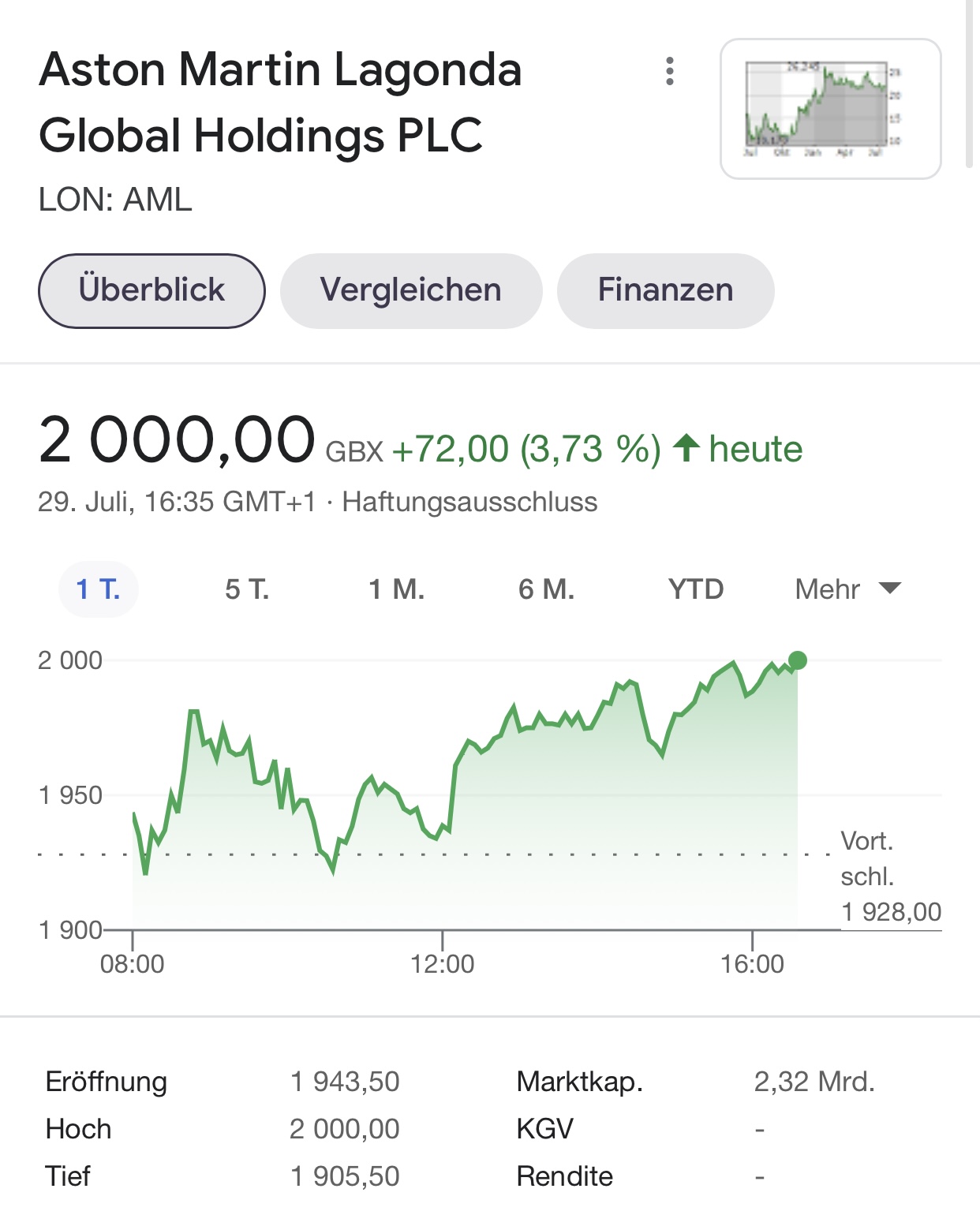Open the stock chart thumbnail image
The width and height of the screenshot is (980, 1226).
[x=830, y=109]
